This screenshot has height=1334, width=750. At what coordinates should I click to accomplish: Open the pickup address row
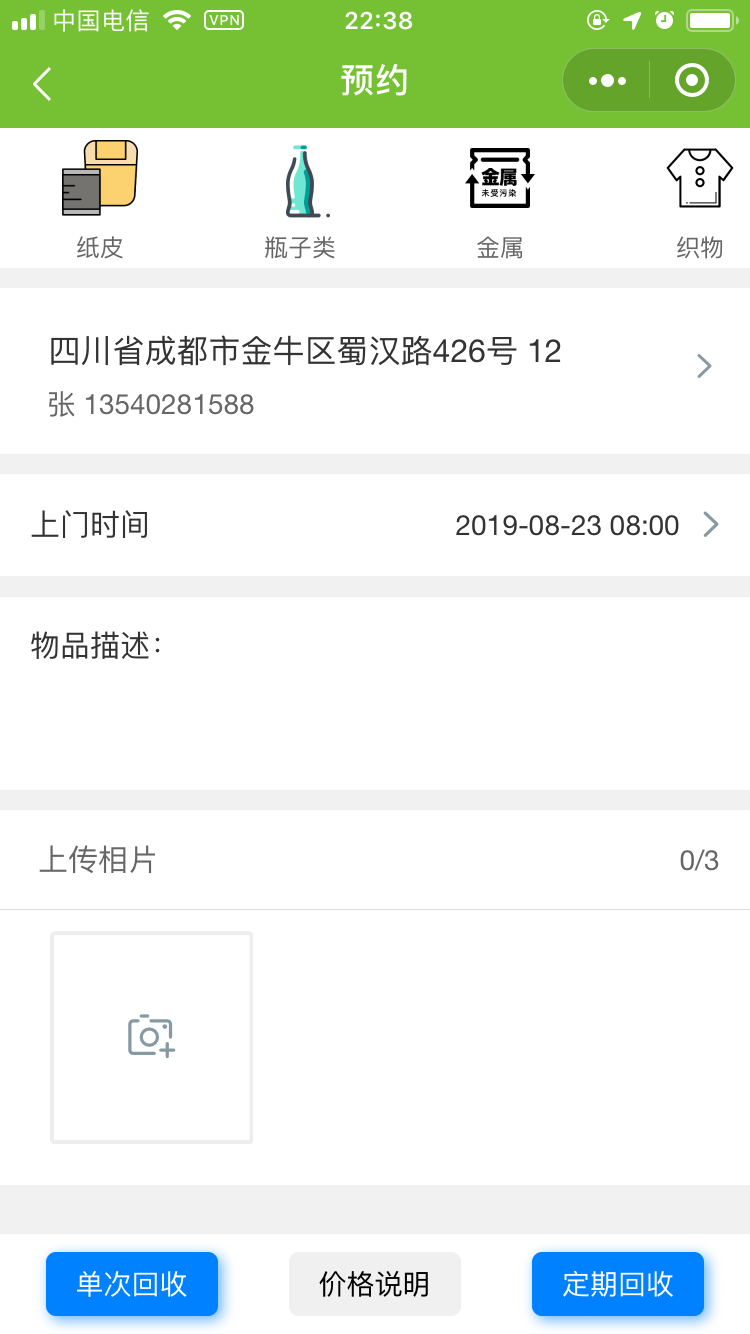pyautogui.click(x=375, y=371)
